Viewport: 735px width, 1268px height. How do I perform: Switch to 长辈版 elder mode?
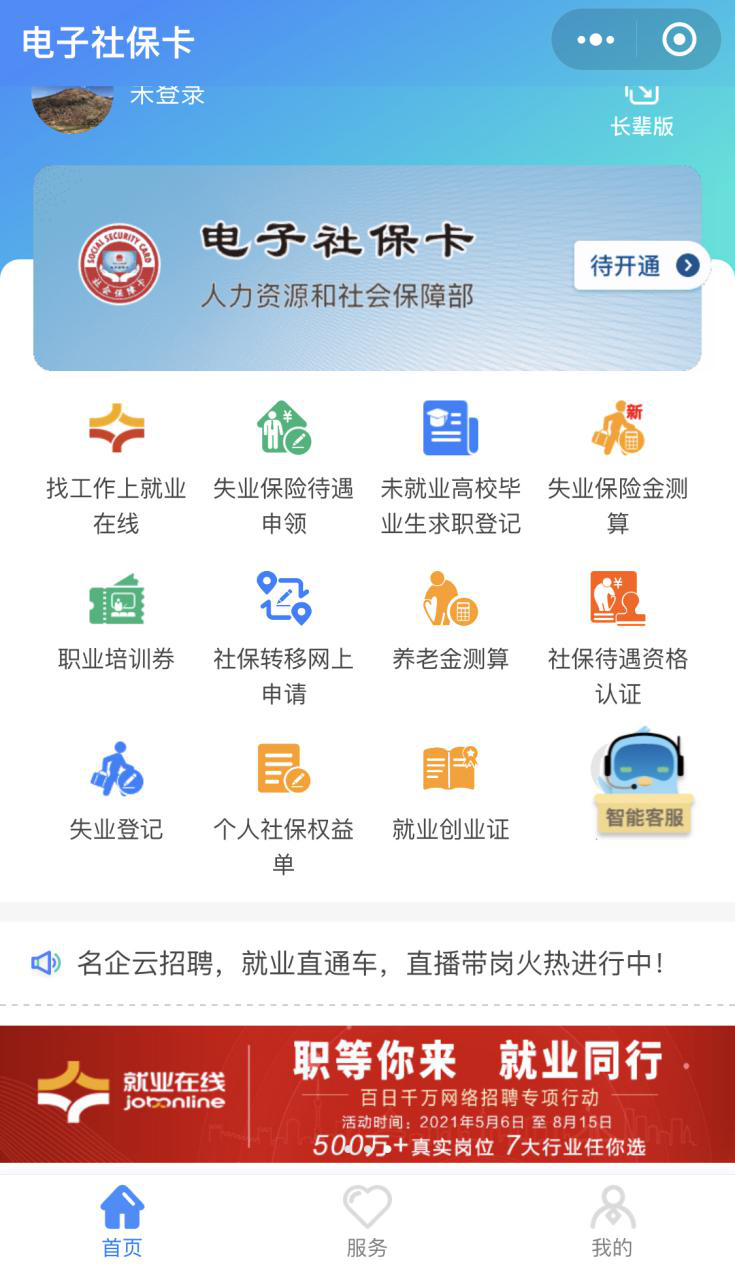(x=642, y=108)
